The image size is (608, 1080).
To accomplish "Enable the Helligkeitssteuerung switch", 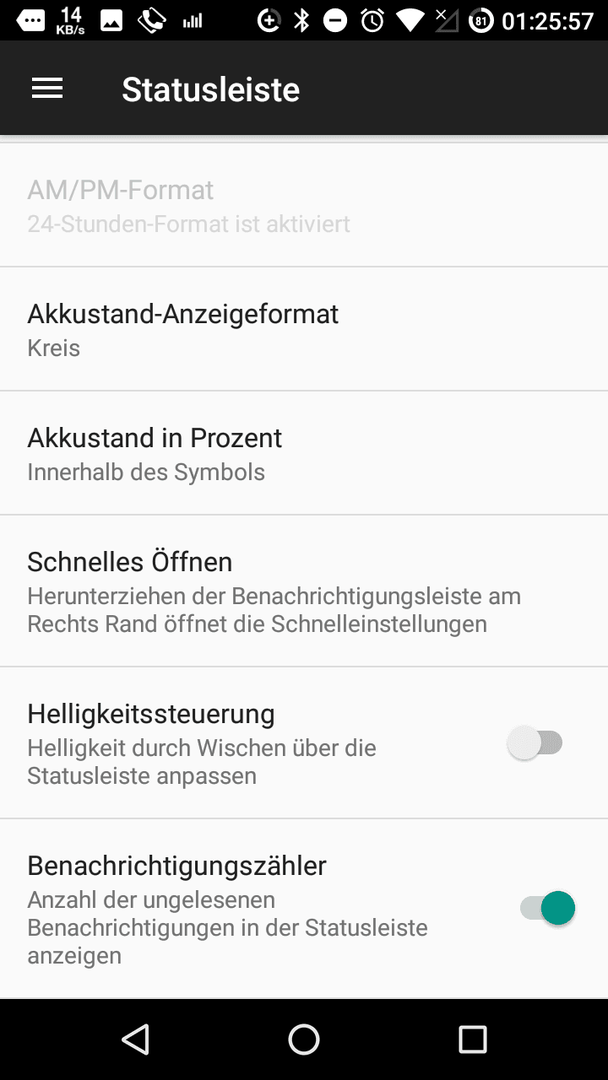I will tap(536, 743).
